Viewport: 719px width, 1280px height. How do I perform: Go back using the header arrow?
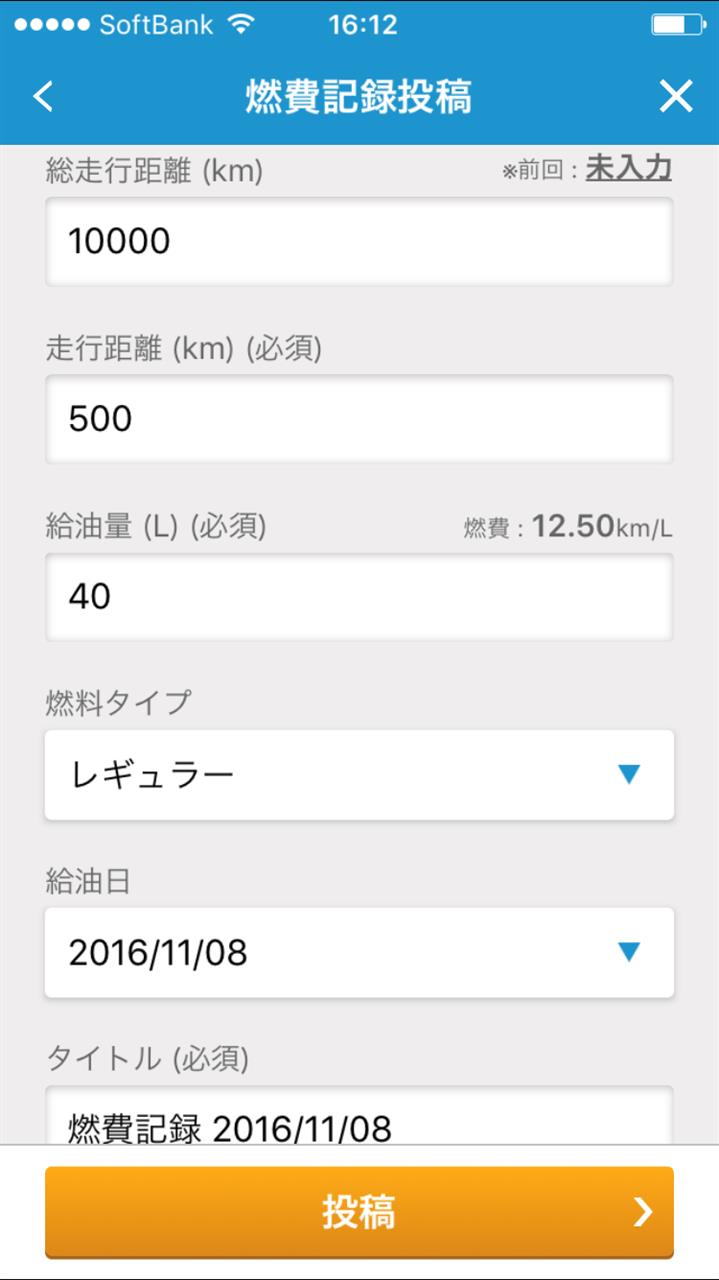coord(42,97)
